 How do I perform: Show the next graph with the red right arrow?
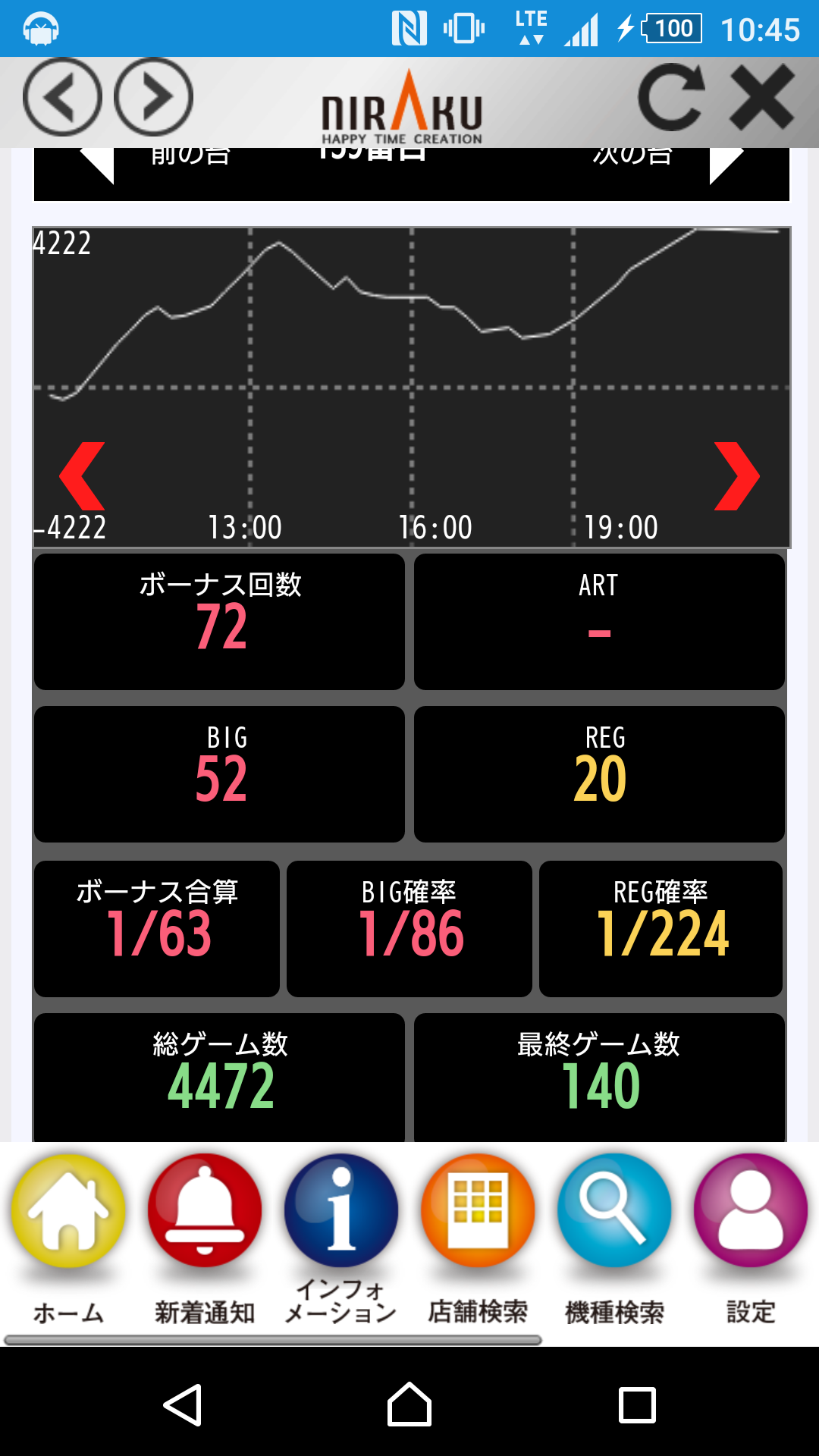[736, 476]
